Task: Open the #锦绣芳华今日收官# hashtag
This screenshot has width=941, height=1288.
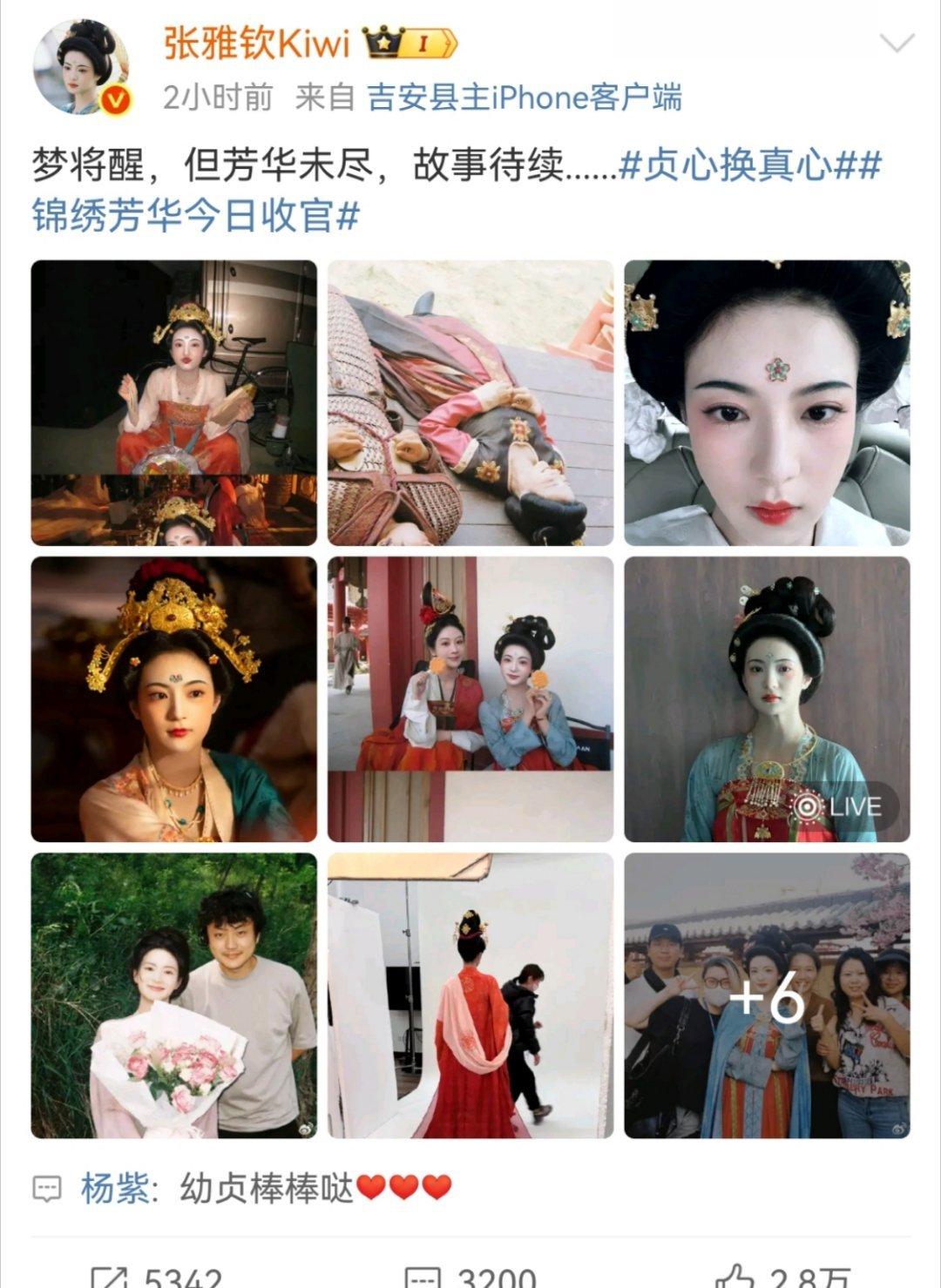Action: tap(196, 216)
